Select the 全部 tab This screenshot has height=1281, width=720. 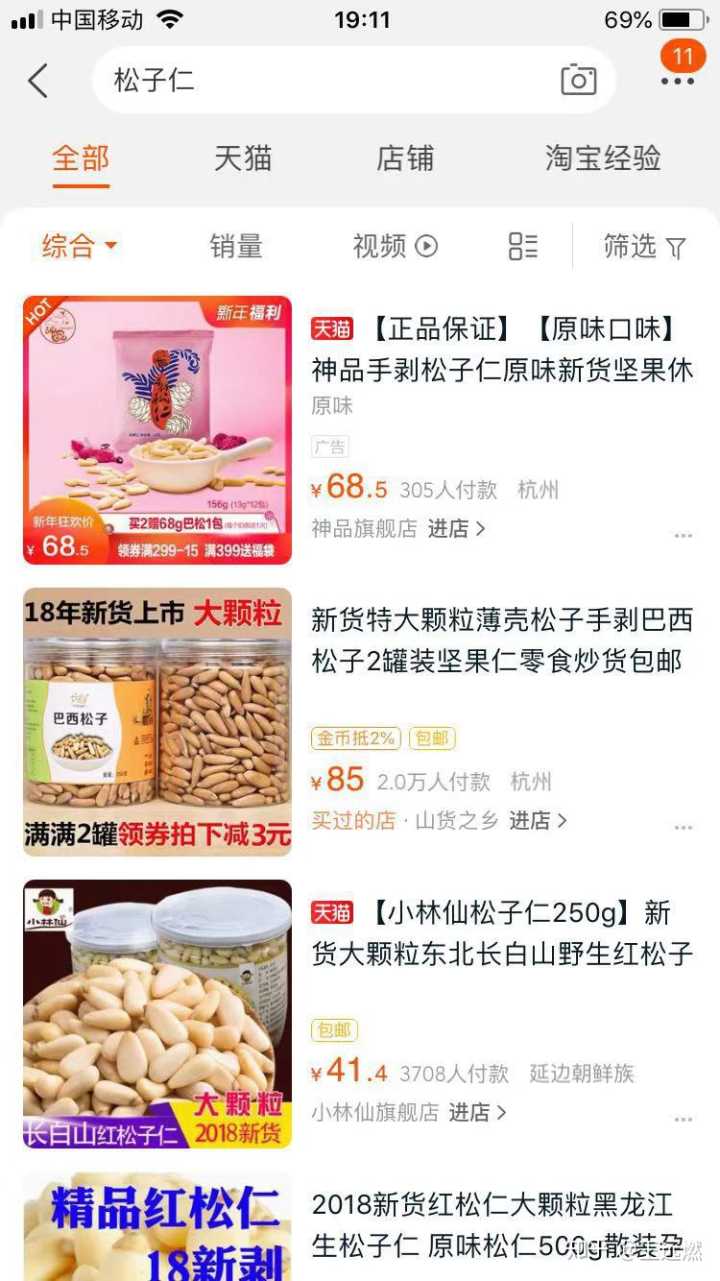coord(81,158)
